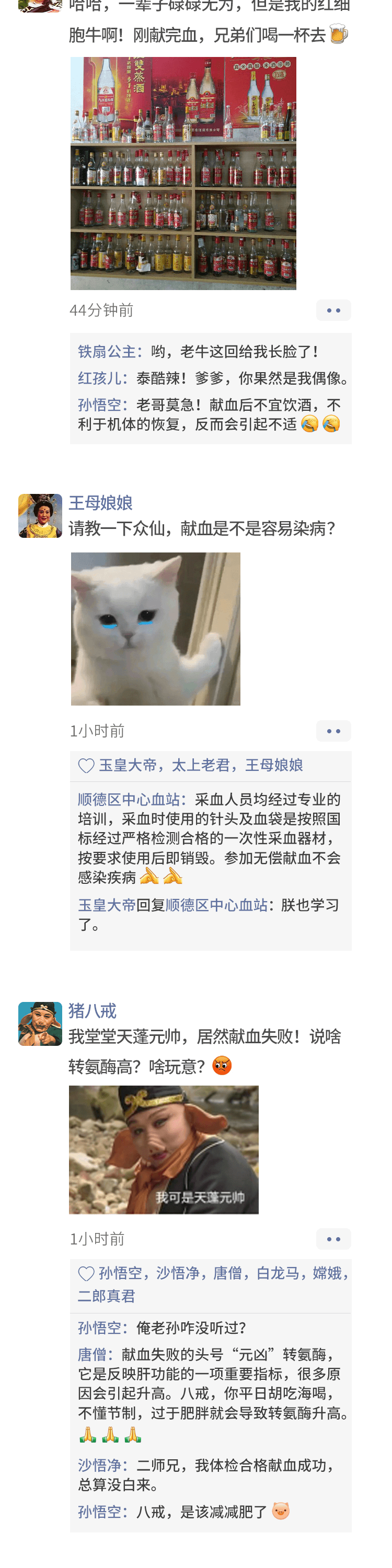Open 二郎真君 in the likes list
The width and height of the screenshot is (392, 1568).
coord(107,1296)
